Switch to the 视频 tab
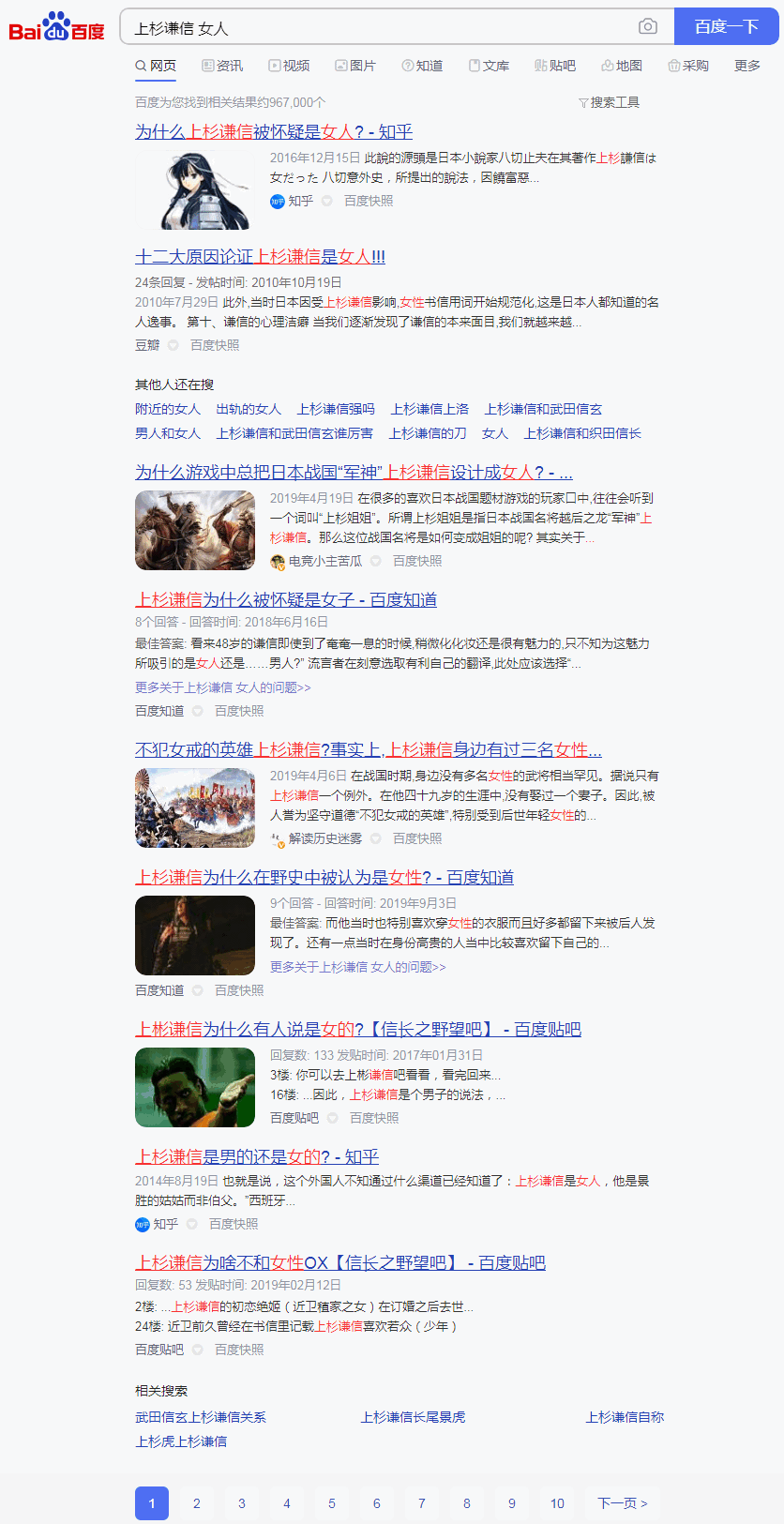This screenshot has width=784, height=1524. click(x=289, y=66)
